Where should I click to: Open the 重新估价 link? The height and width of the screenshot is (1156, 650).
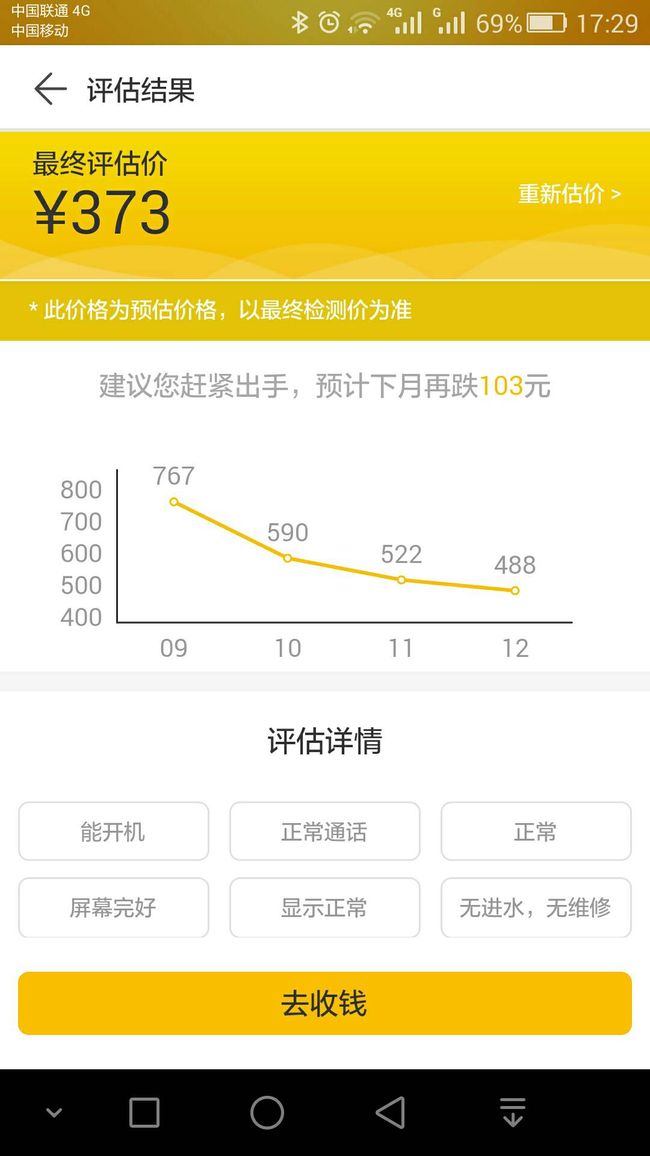coord(569,194)
